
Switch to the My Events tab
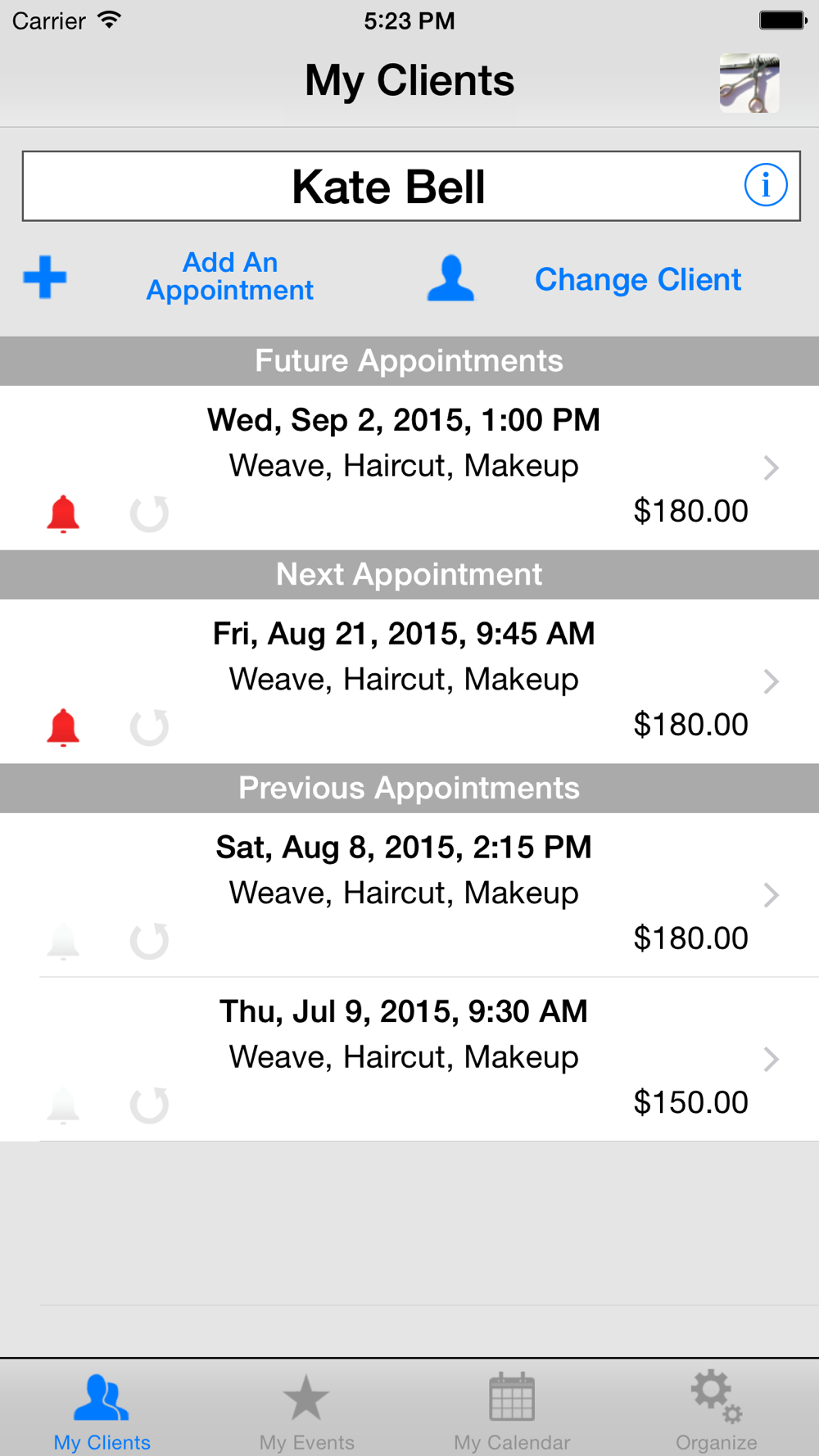pos(306,1412)
